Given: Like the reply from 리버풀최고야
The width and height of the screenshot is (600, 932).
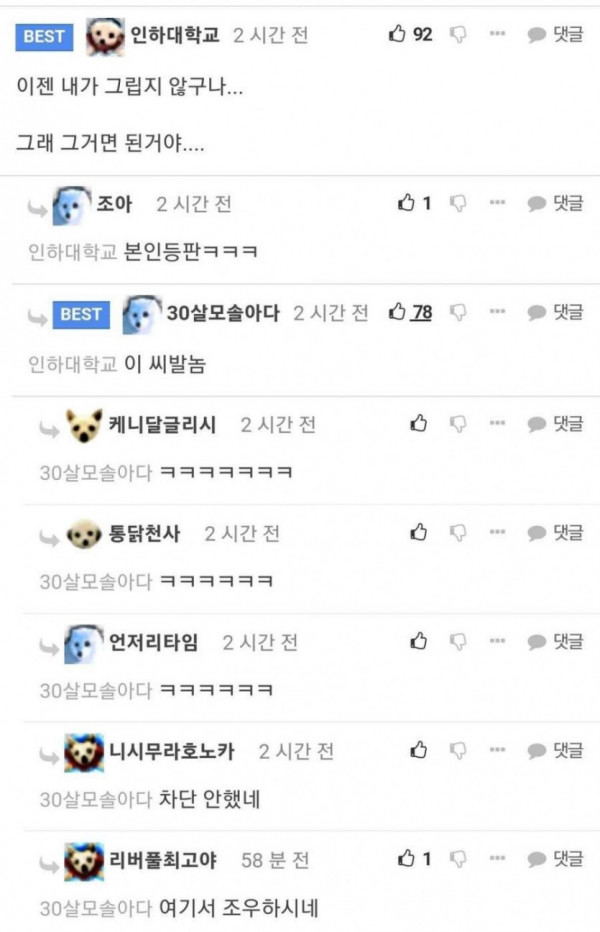Looking at the screenshot, I should click(x=406, y=859).
